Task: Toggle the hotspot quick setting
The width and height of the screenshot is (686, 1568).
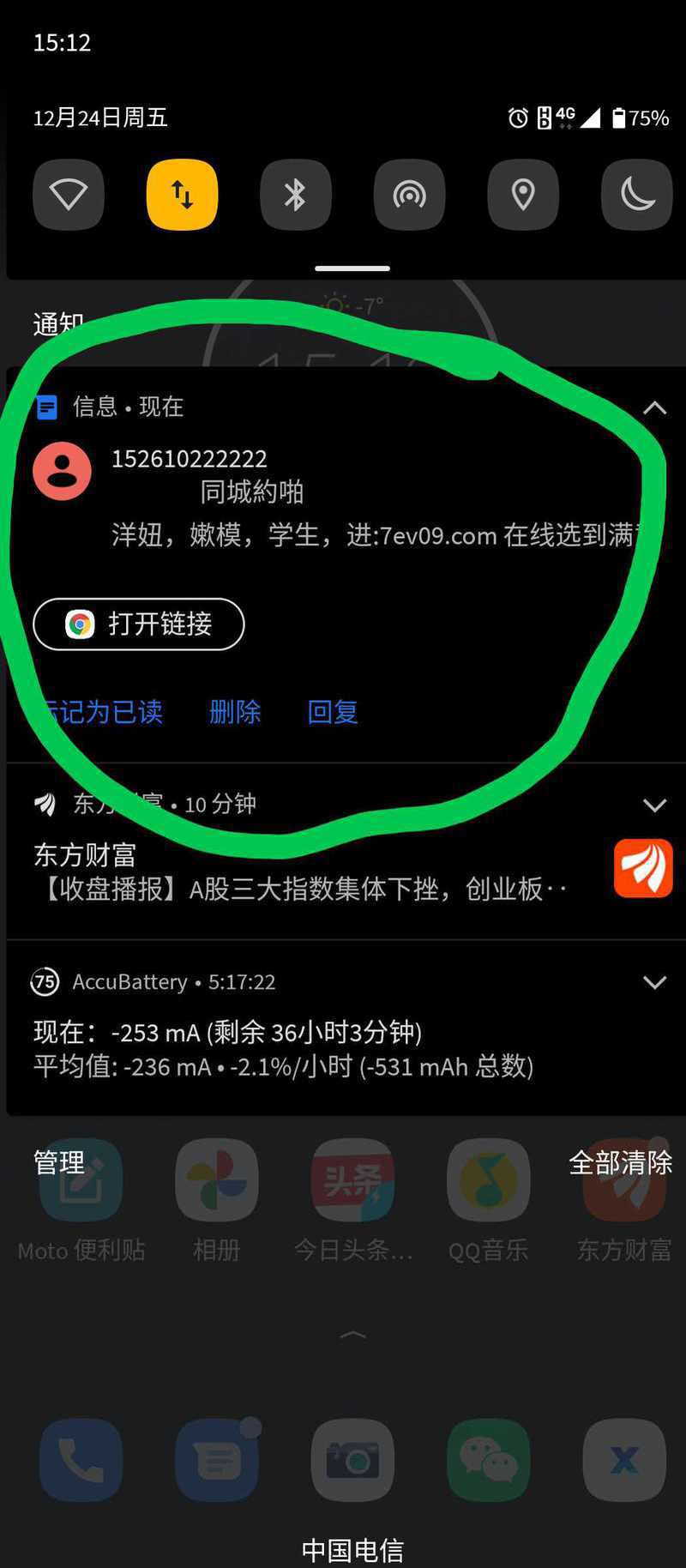Action: click(409, 195)
